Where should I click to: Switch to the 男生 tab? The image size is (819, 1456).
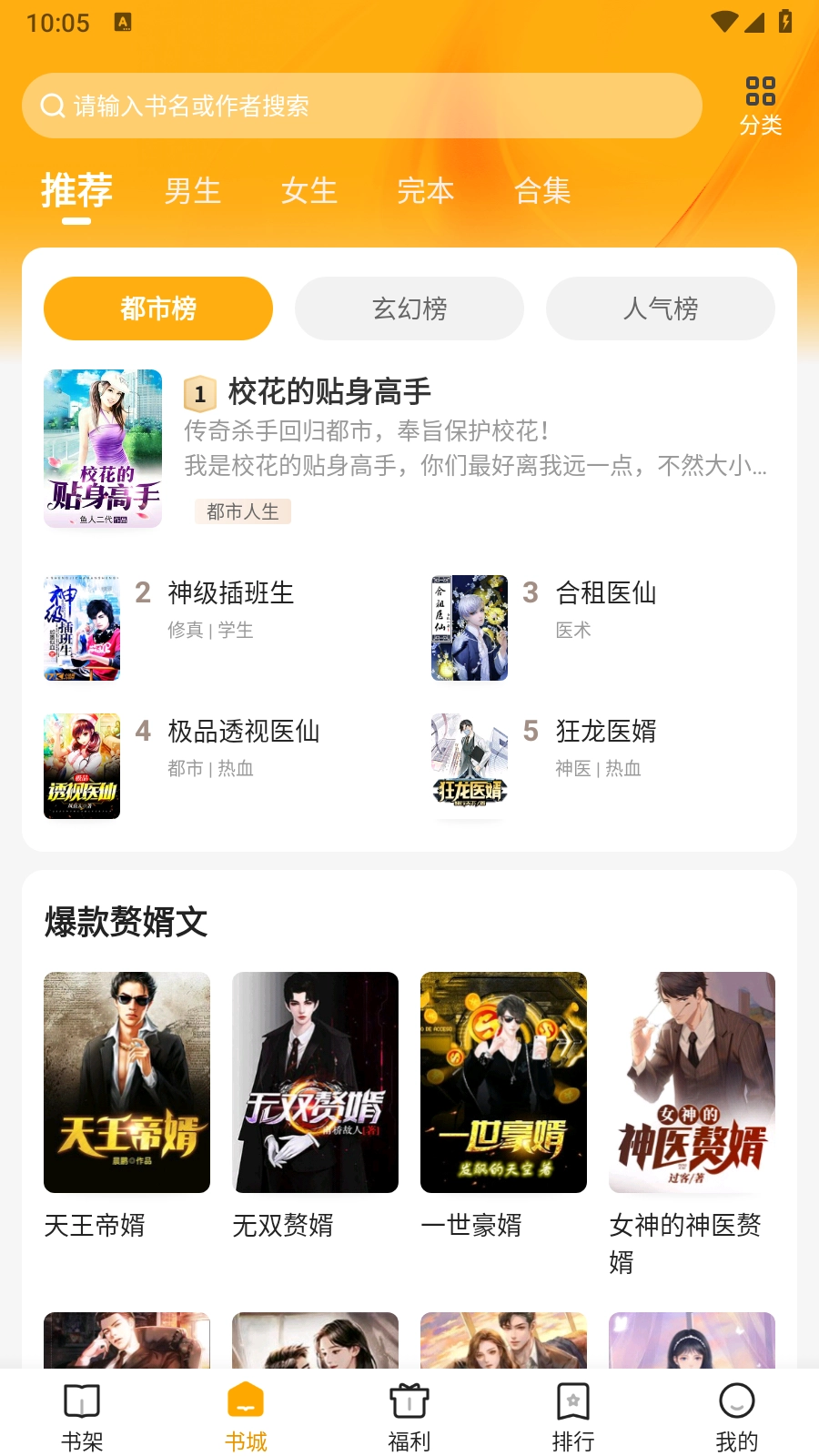pyautogui.click(x=193, y=191)
